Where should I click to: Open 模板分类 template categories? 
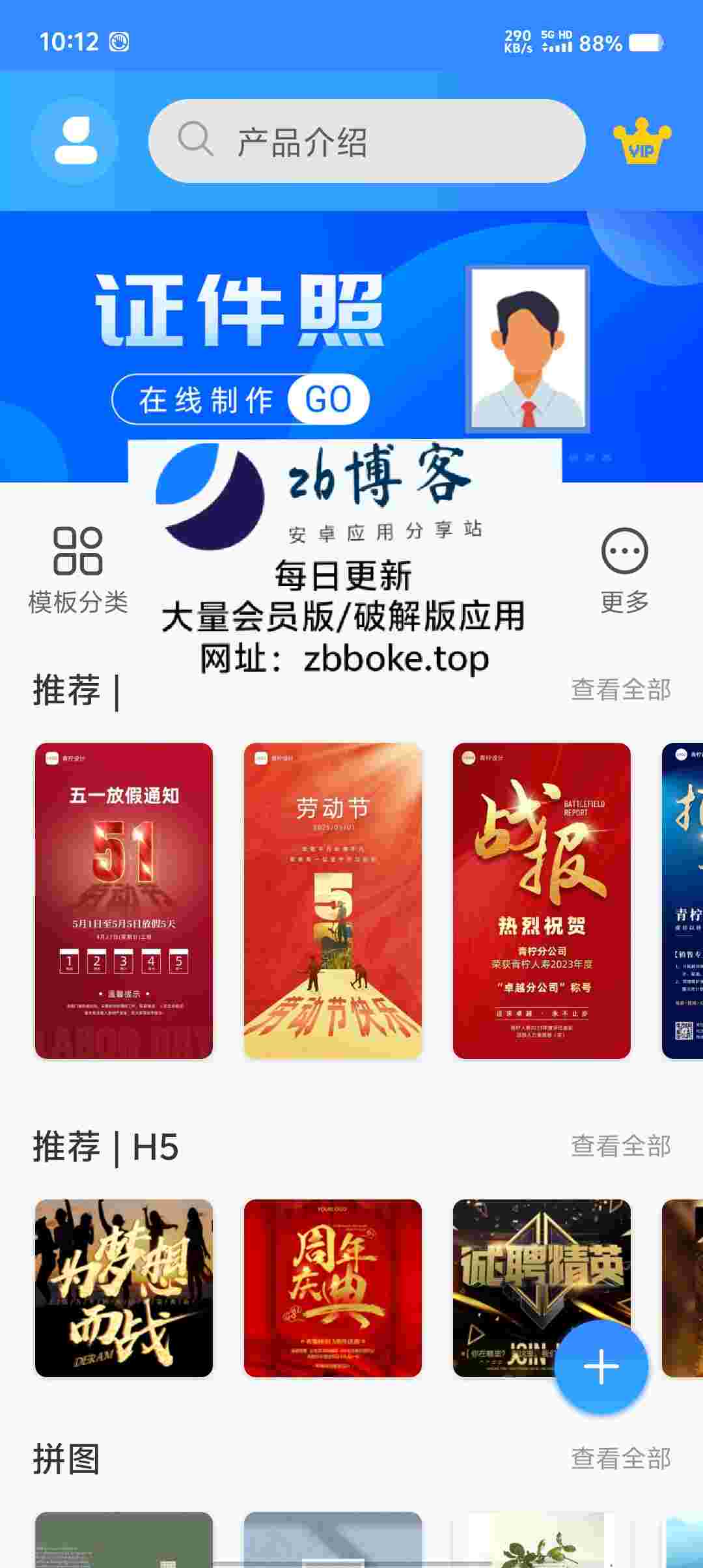[78, 570]
